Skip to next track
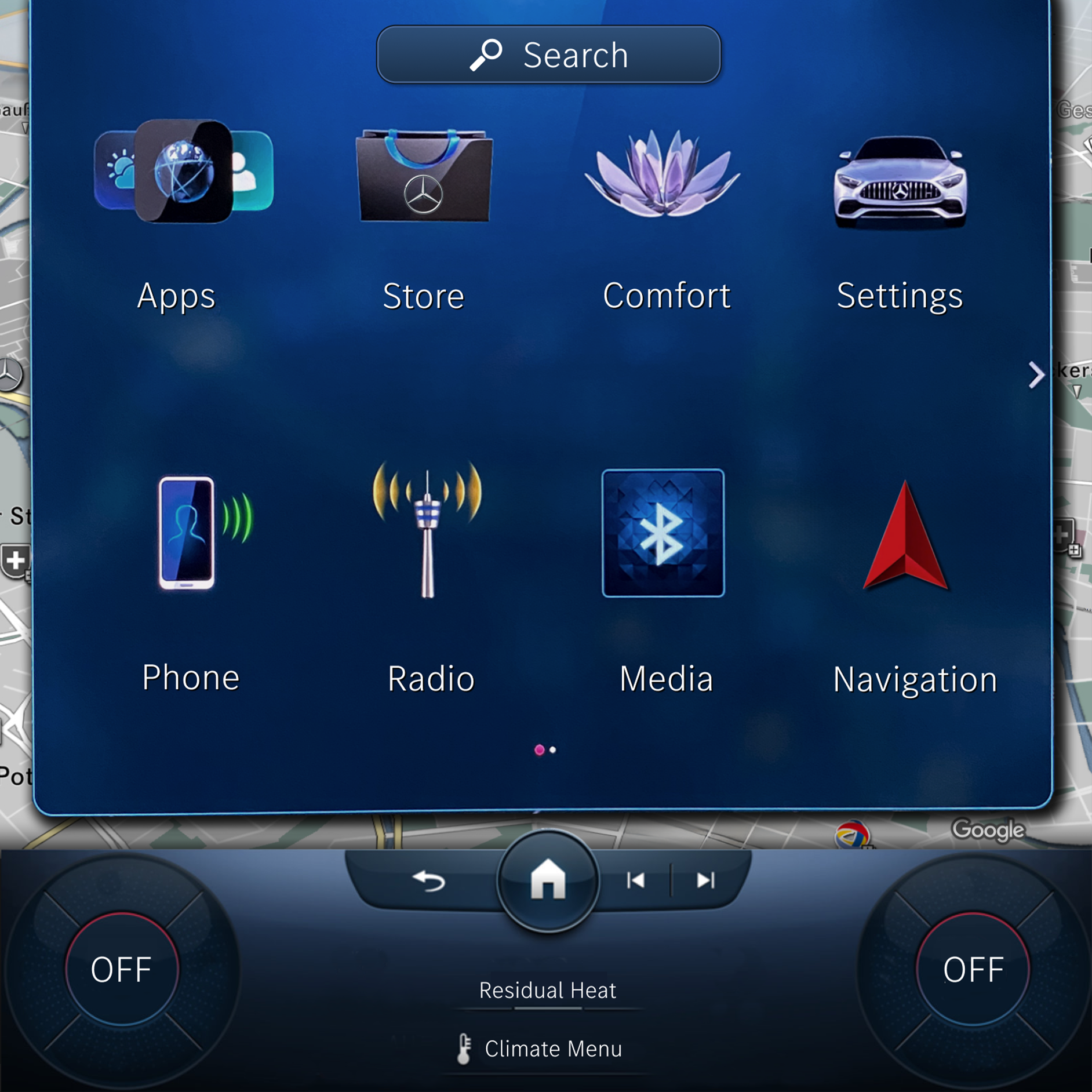Screen dimensions: 1092x1092 pos(705,880)
